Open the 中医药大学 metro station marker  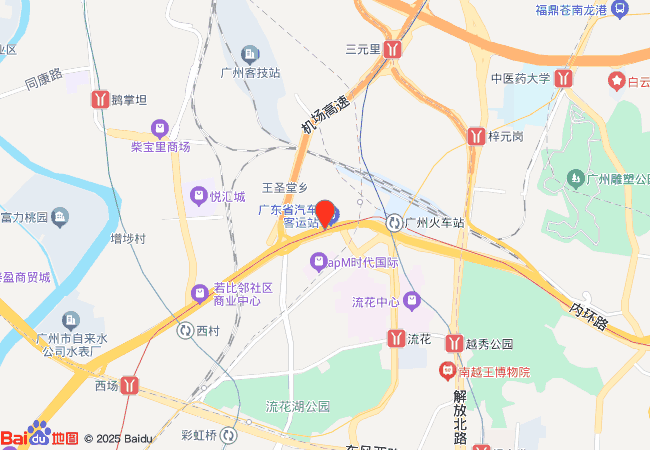pyautogui.click(x=563, y=78)
